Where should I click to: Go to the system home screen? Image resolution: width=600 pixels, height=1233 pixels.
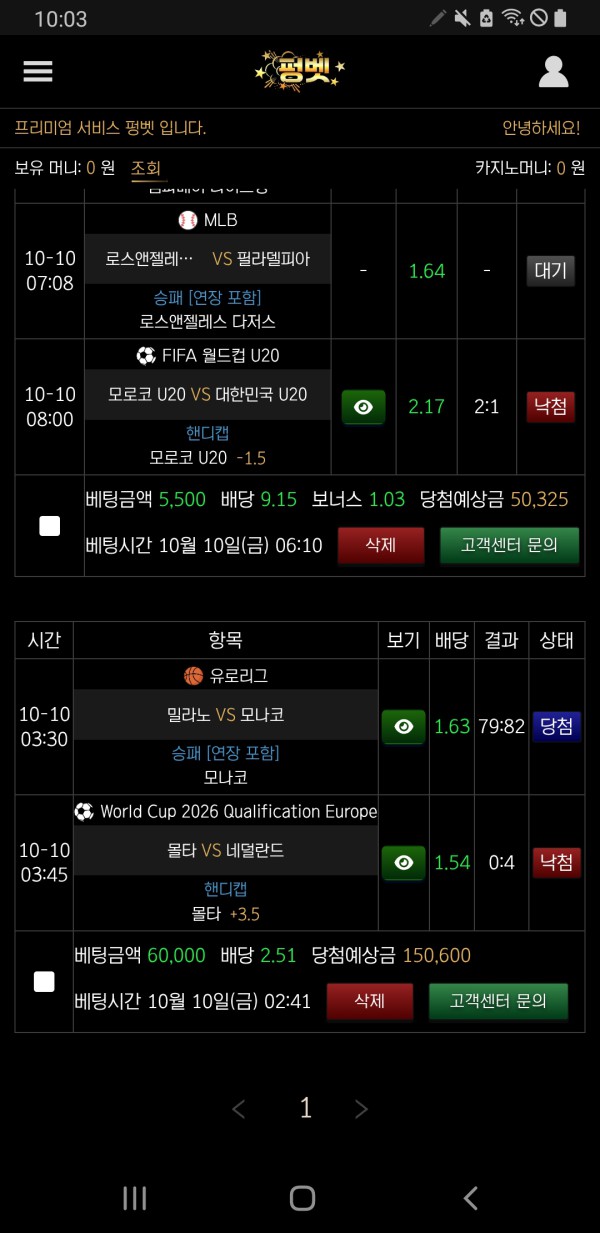[x=302, y=1198]
